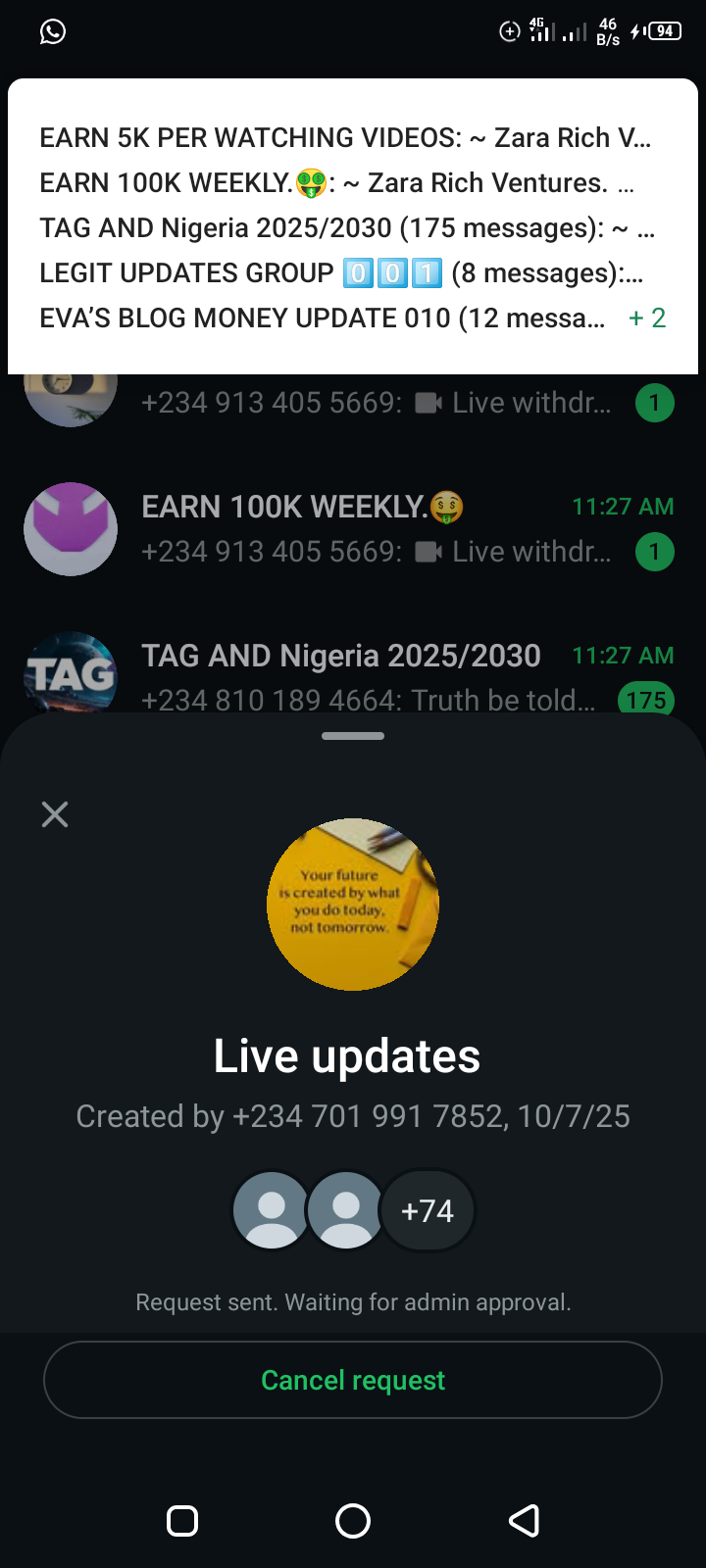
Task: Cancel the join request
Action: pos(353,1380)
